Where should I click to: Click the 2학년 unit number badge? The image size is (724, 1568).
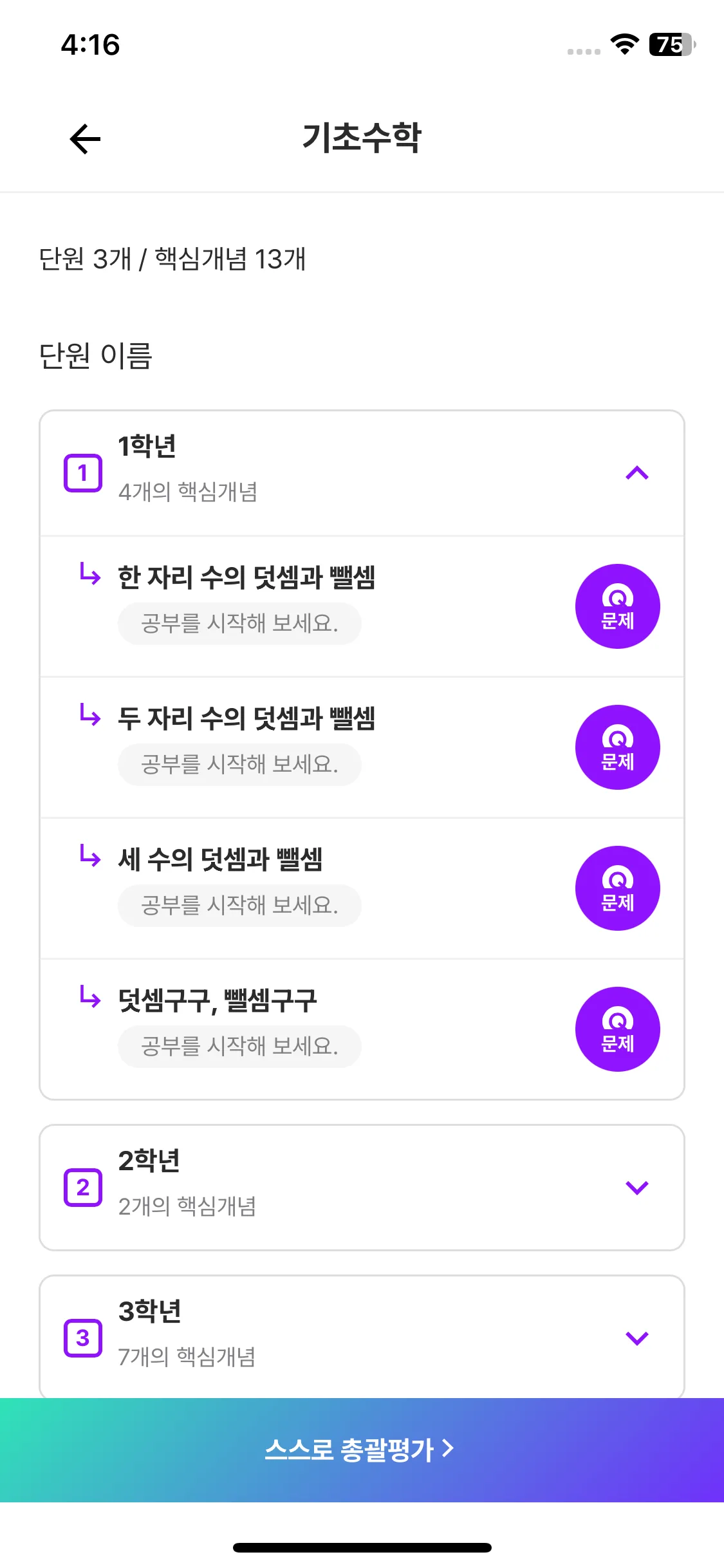[83, 1188]
